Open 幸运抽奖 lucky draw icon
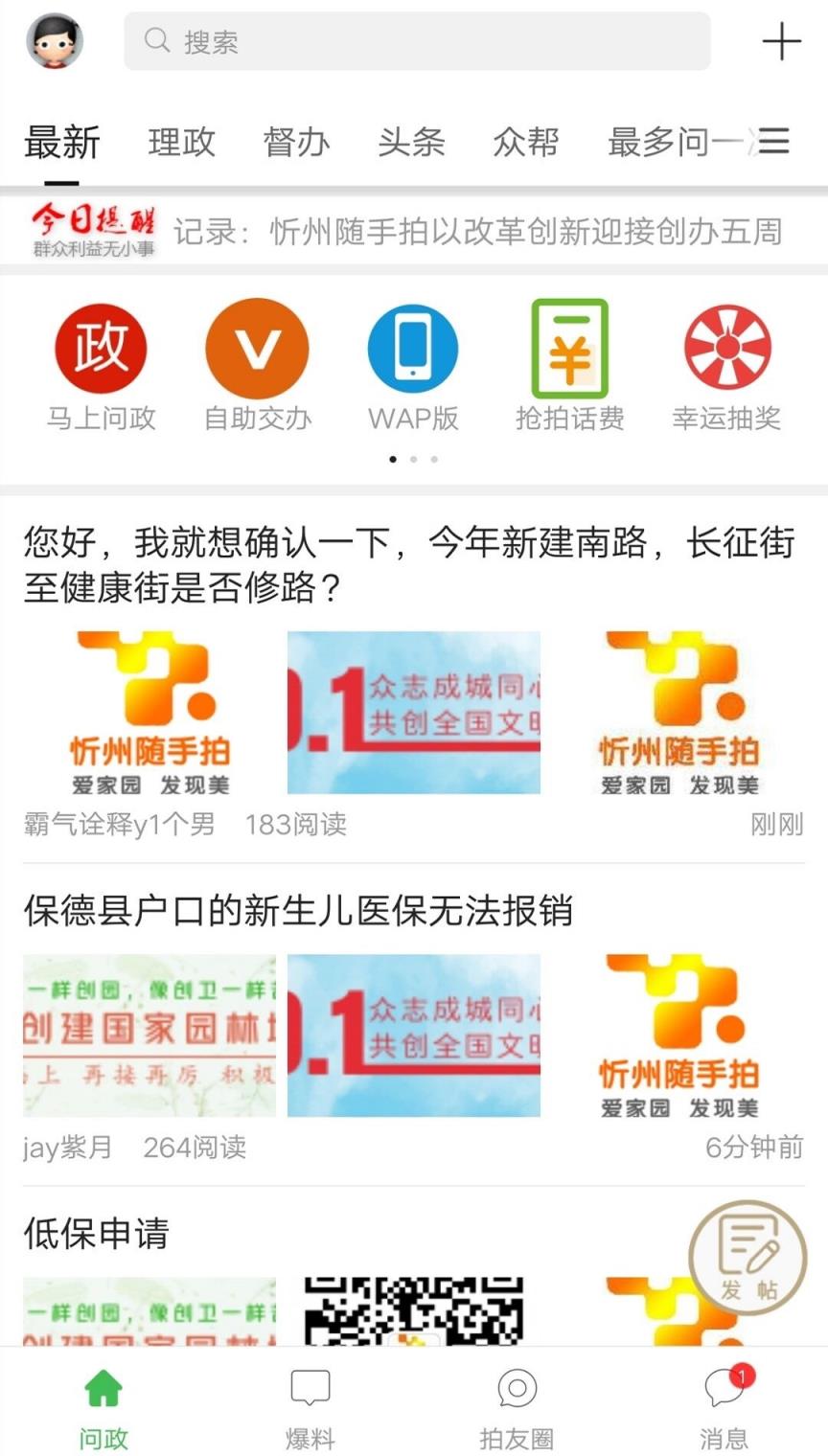The image size is (828, 1456). [725, 347]
